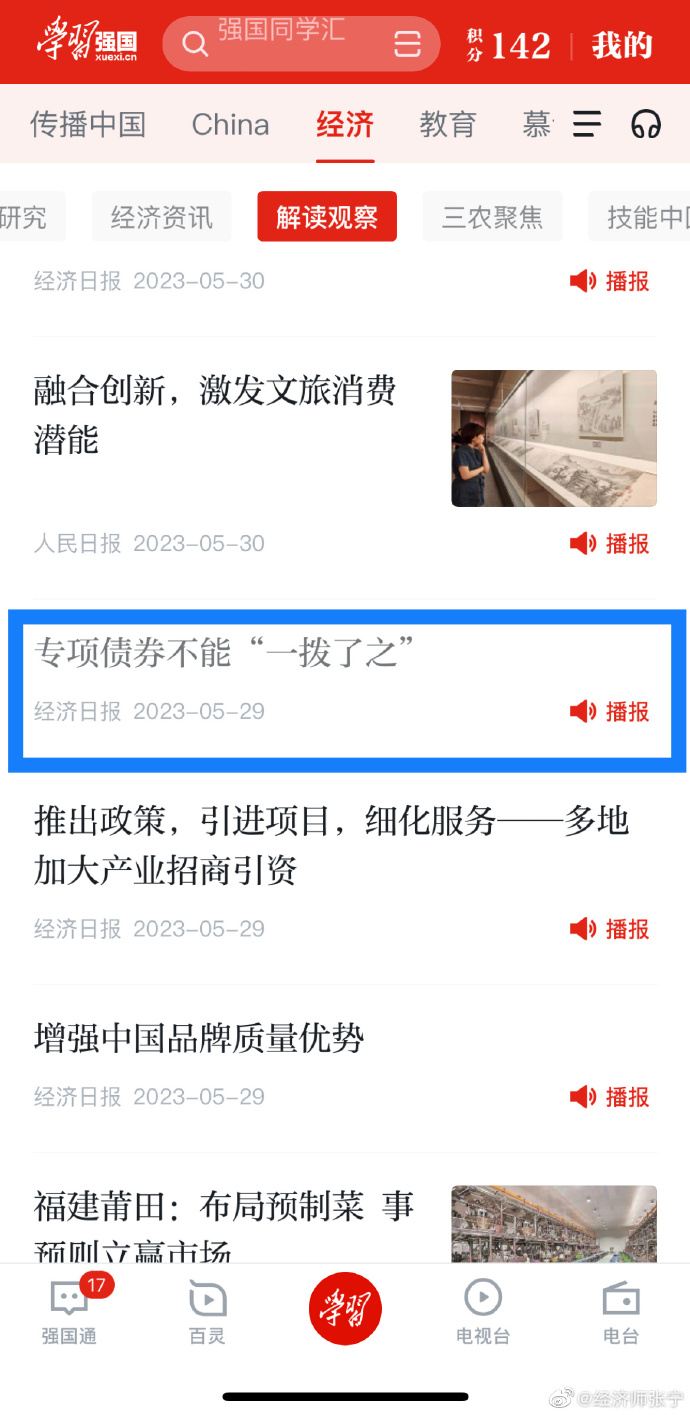This screenshot has width=690, height=1415.
Task: Open the channel list menu icon
Action: pos(587,124)
